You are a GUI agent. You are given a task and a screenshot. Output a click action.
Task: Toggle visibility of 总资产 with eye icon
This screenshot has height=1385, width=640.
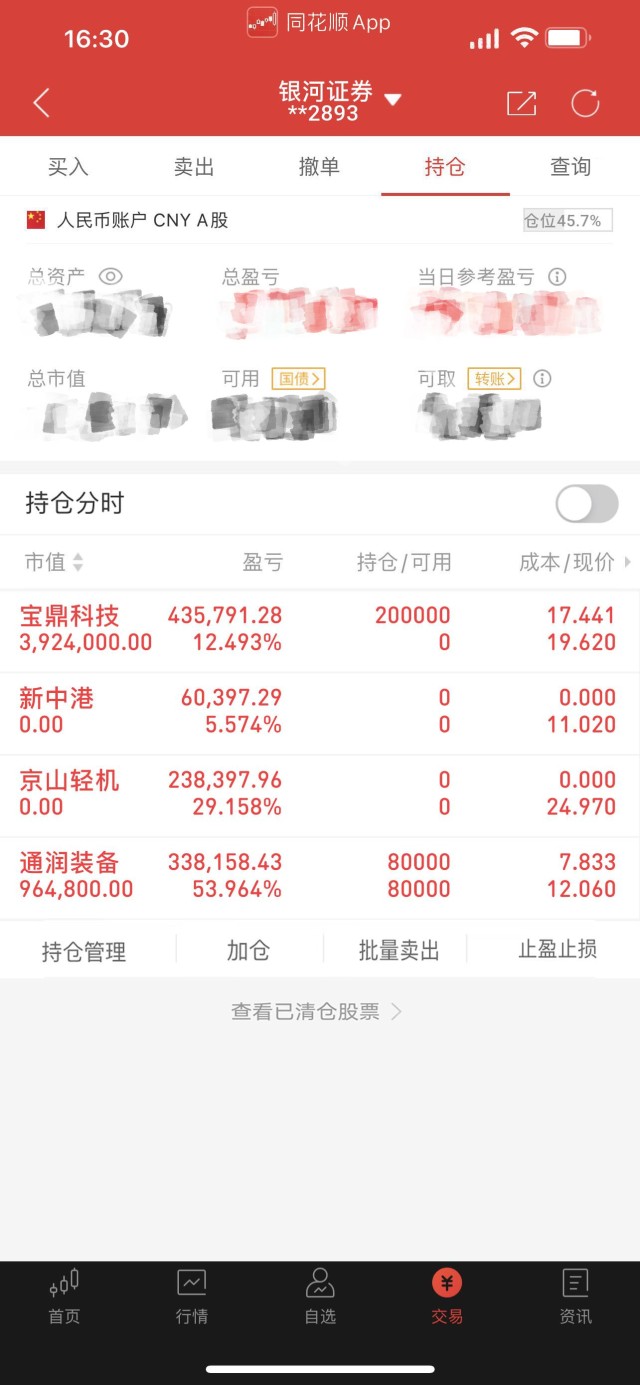[x=110, y=277]
